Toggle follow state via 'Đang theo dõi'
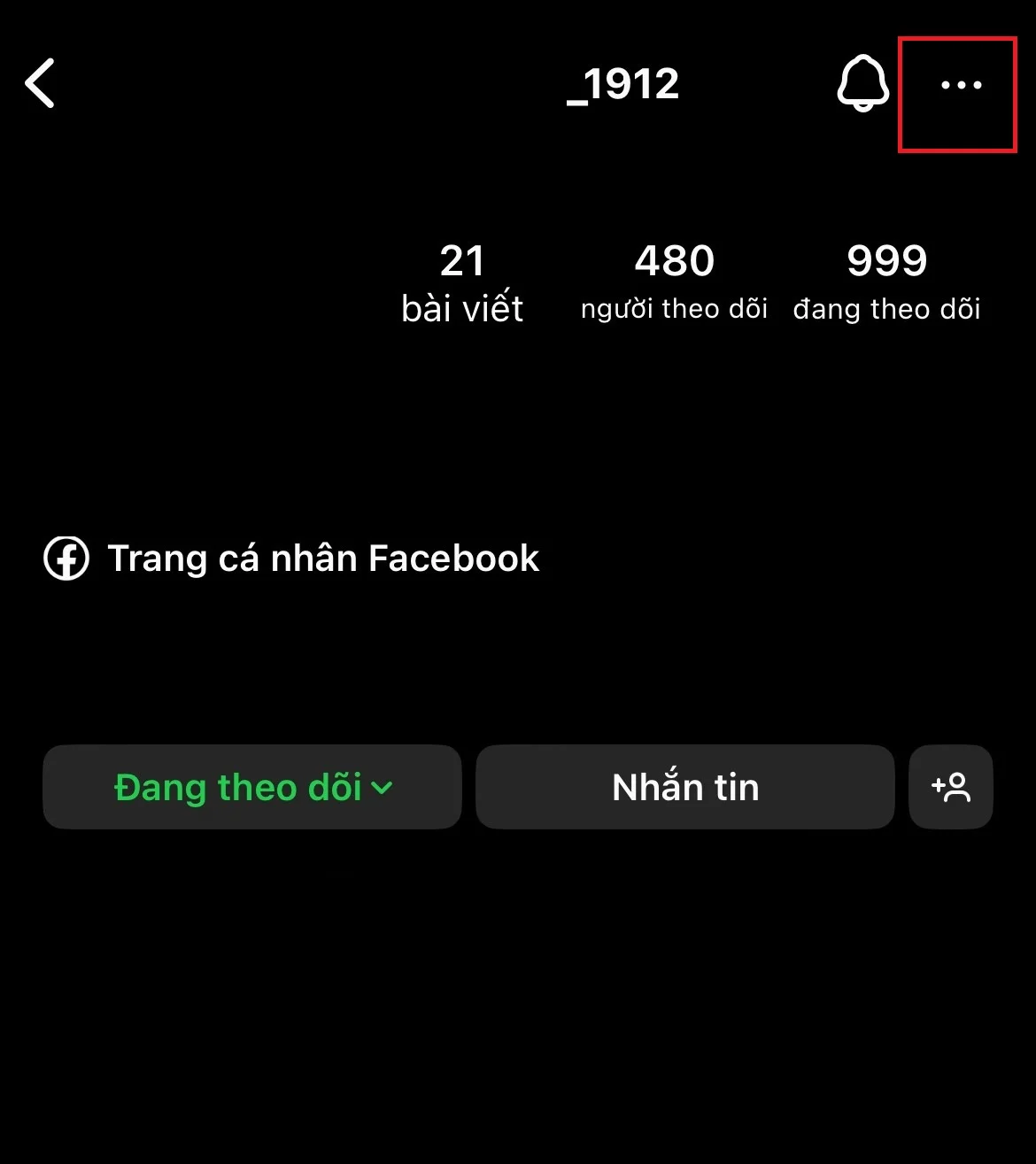Viewport: 1036px width, 1164px height. click(x=239, y=787)
